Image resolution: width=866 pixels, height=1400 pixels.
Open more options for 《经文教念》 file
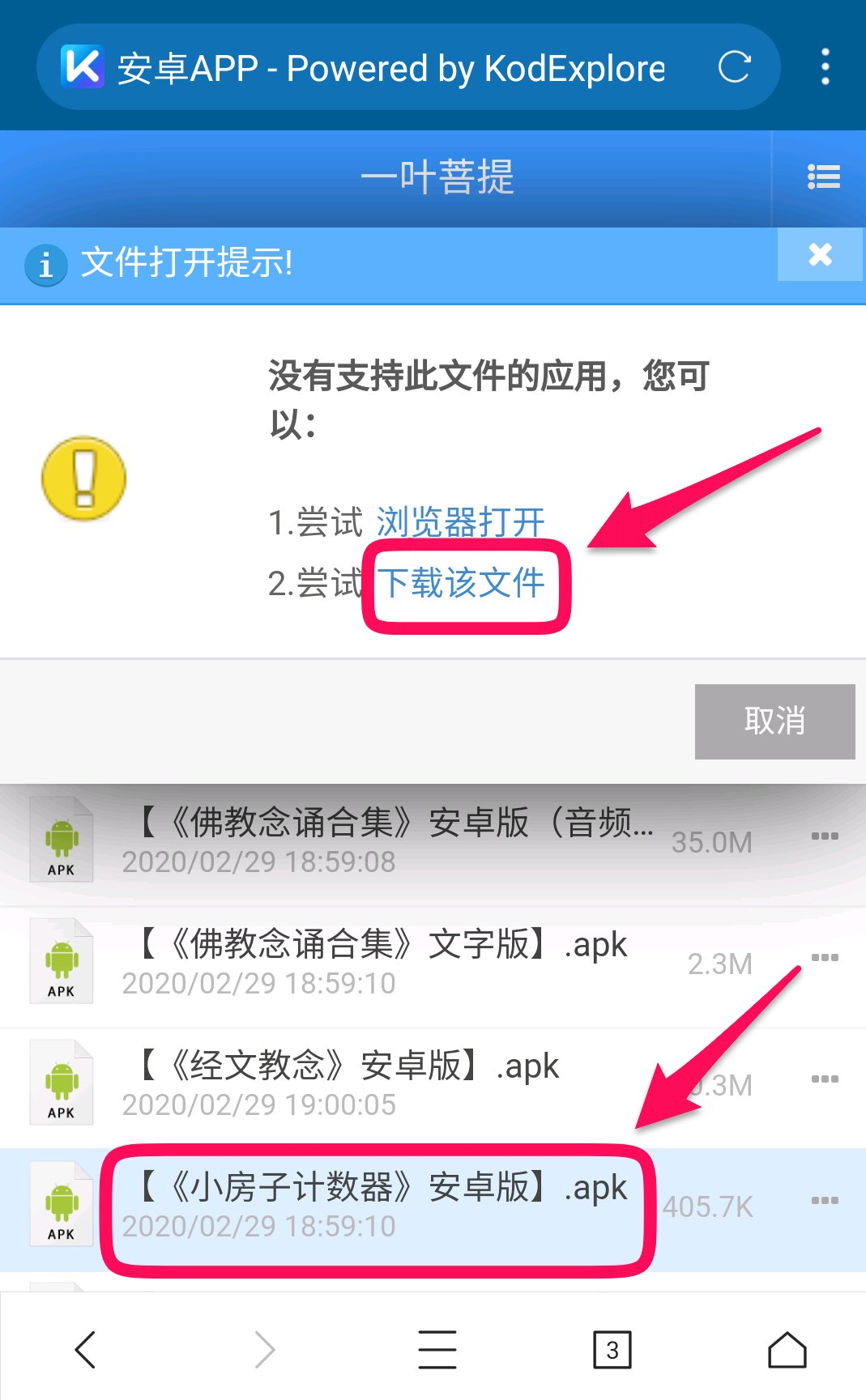click(x=825, y=1079)
